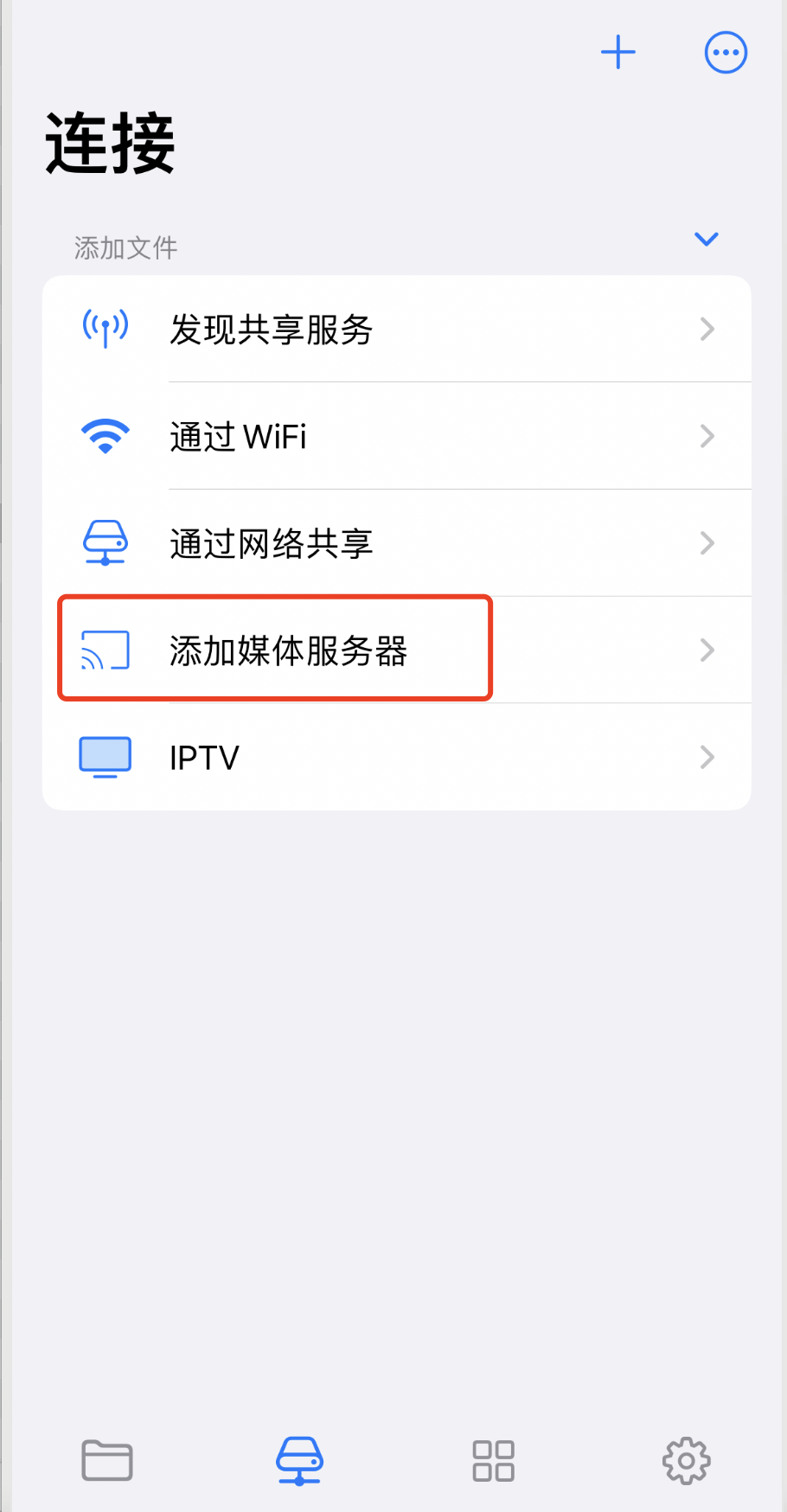Open the settings gear tab
This screenshot has width=787, height=1512.
687,1460
